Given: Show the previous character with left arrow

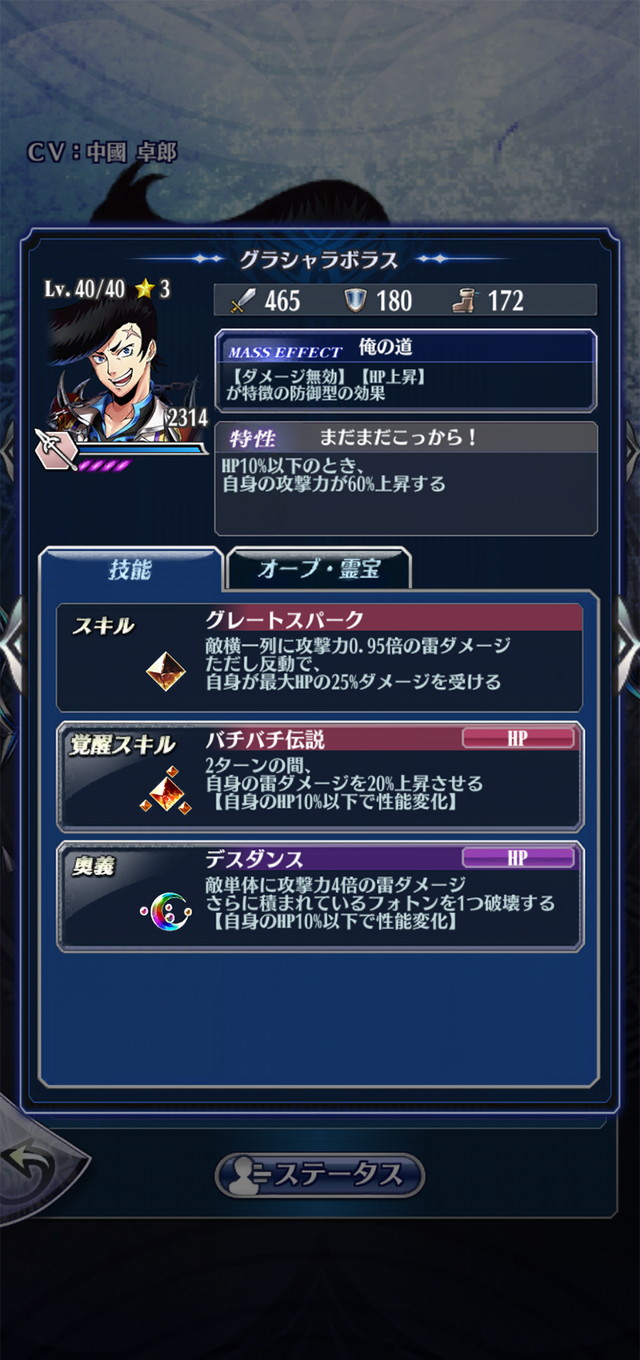Looking at the screenshot, I should tap(10, 648).
